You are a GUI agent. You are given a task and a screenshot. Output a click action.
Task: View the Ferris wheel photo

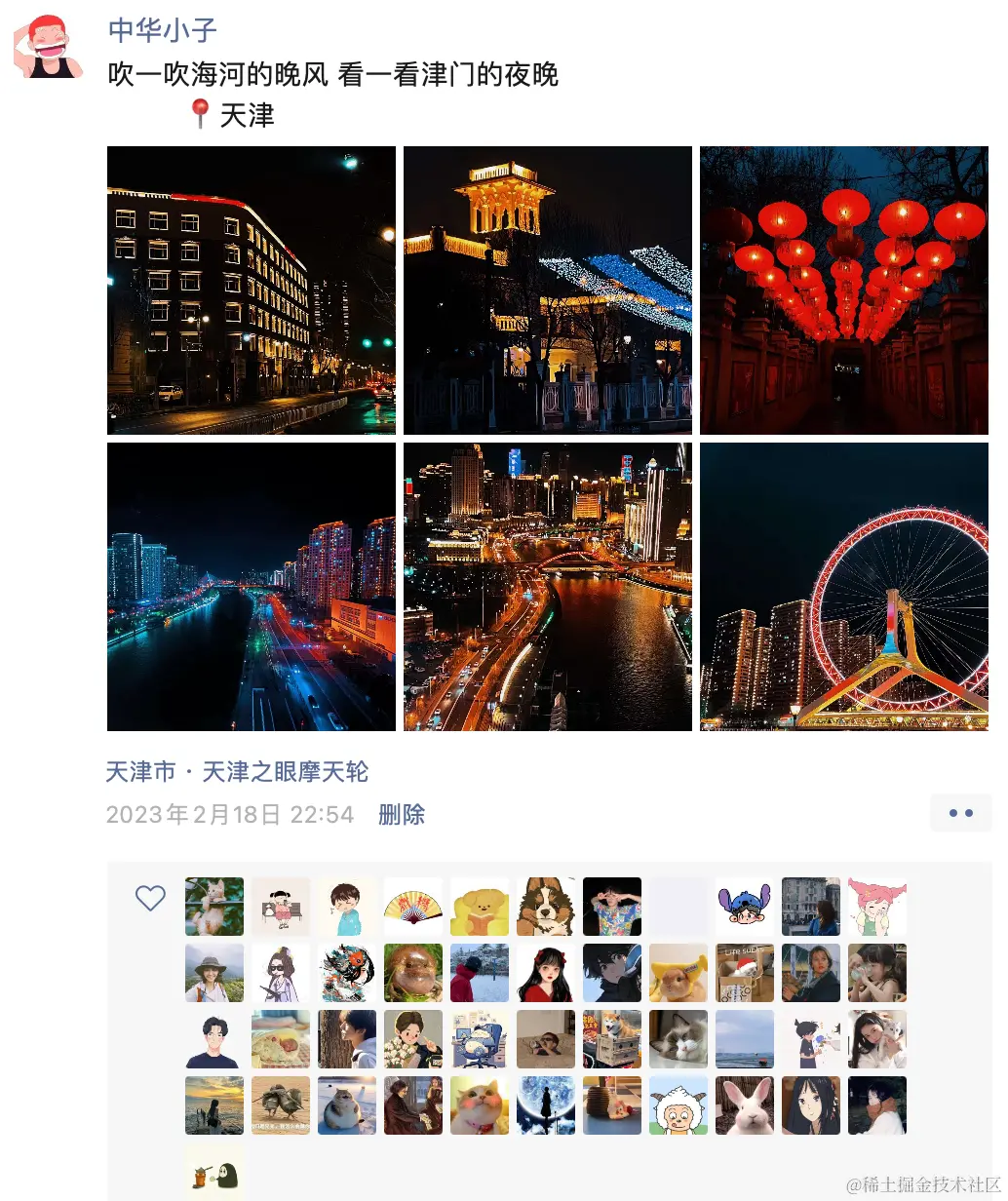(844, 587)
